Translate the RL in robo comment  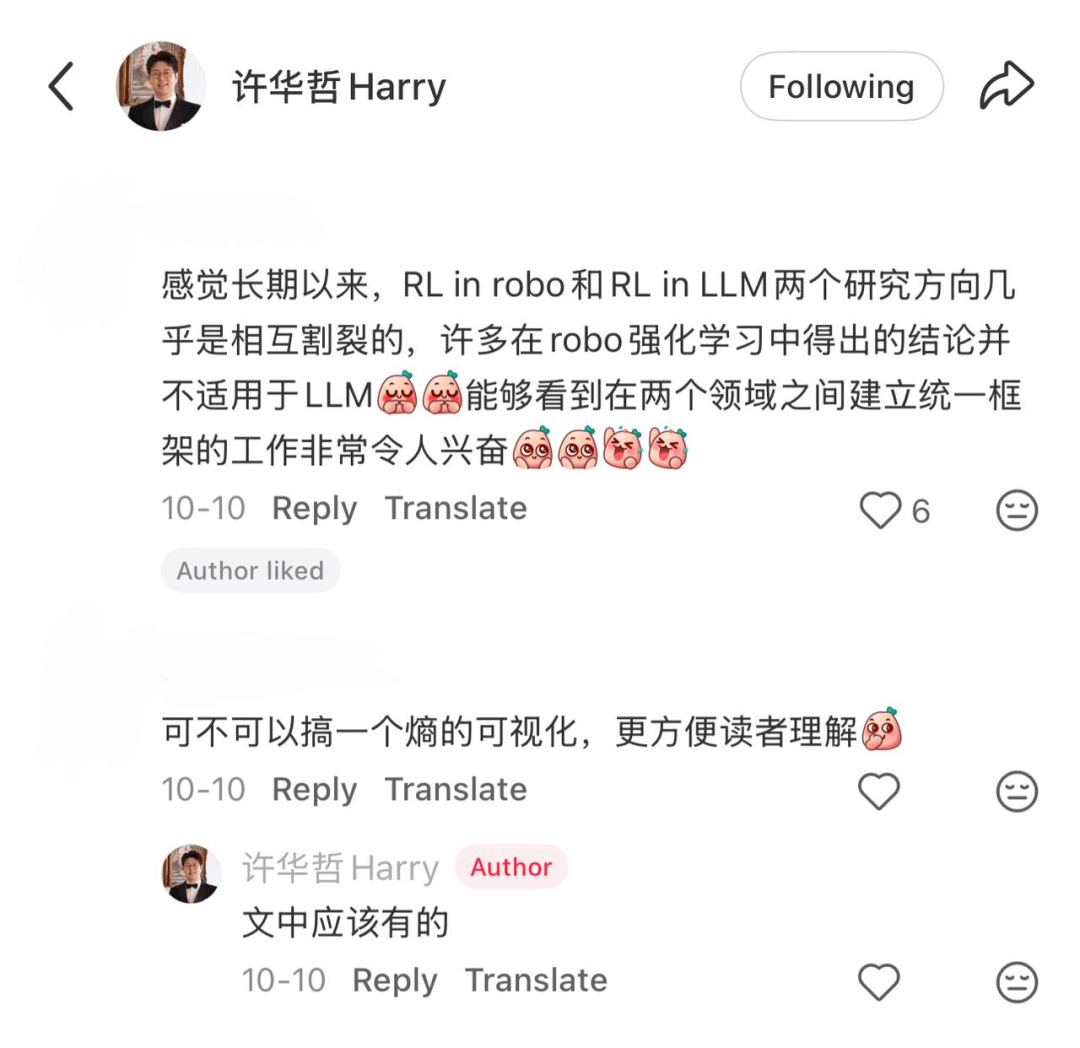pos(456,509)
